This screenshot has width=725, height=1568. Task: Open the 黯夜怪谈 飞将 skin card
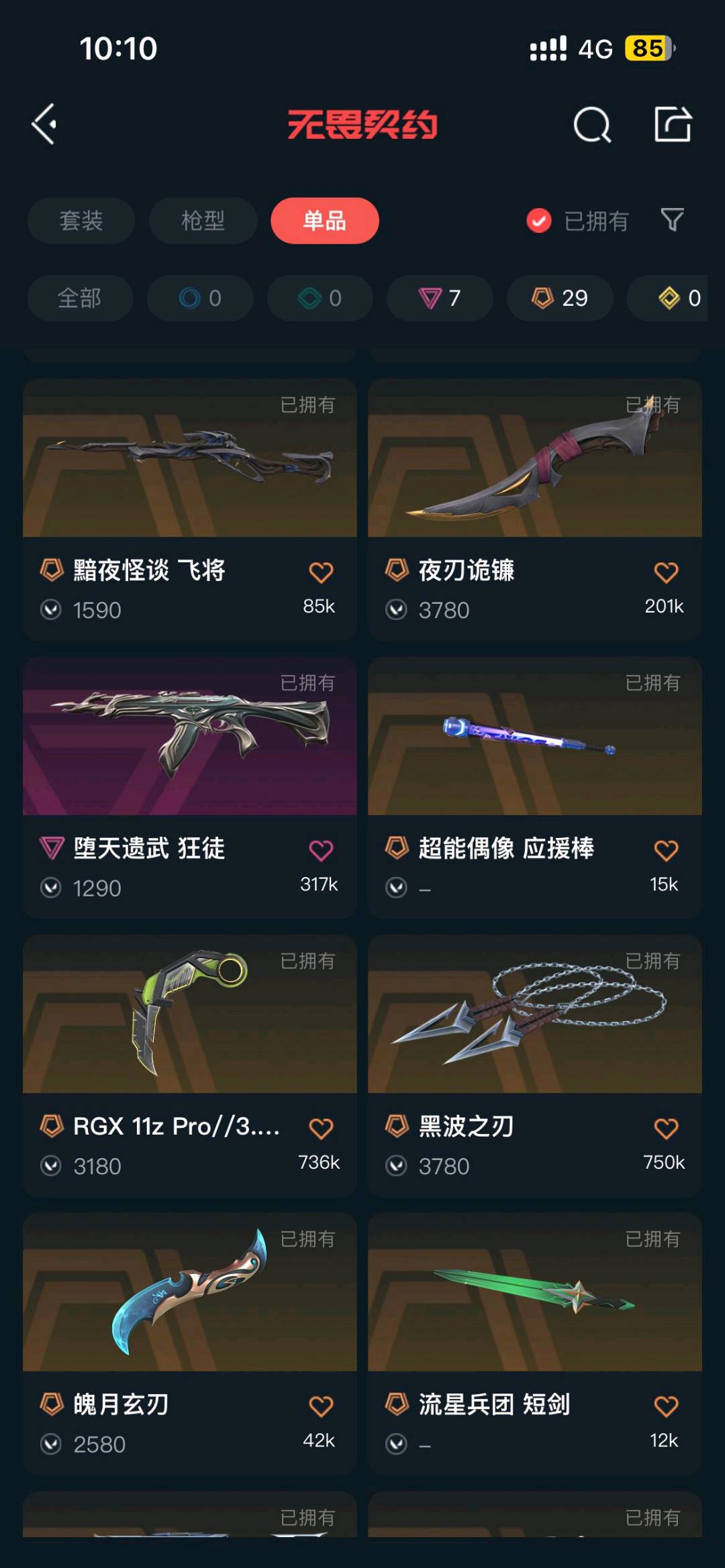[x=190, y=510]
